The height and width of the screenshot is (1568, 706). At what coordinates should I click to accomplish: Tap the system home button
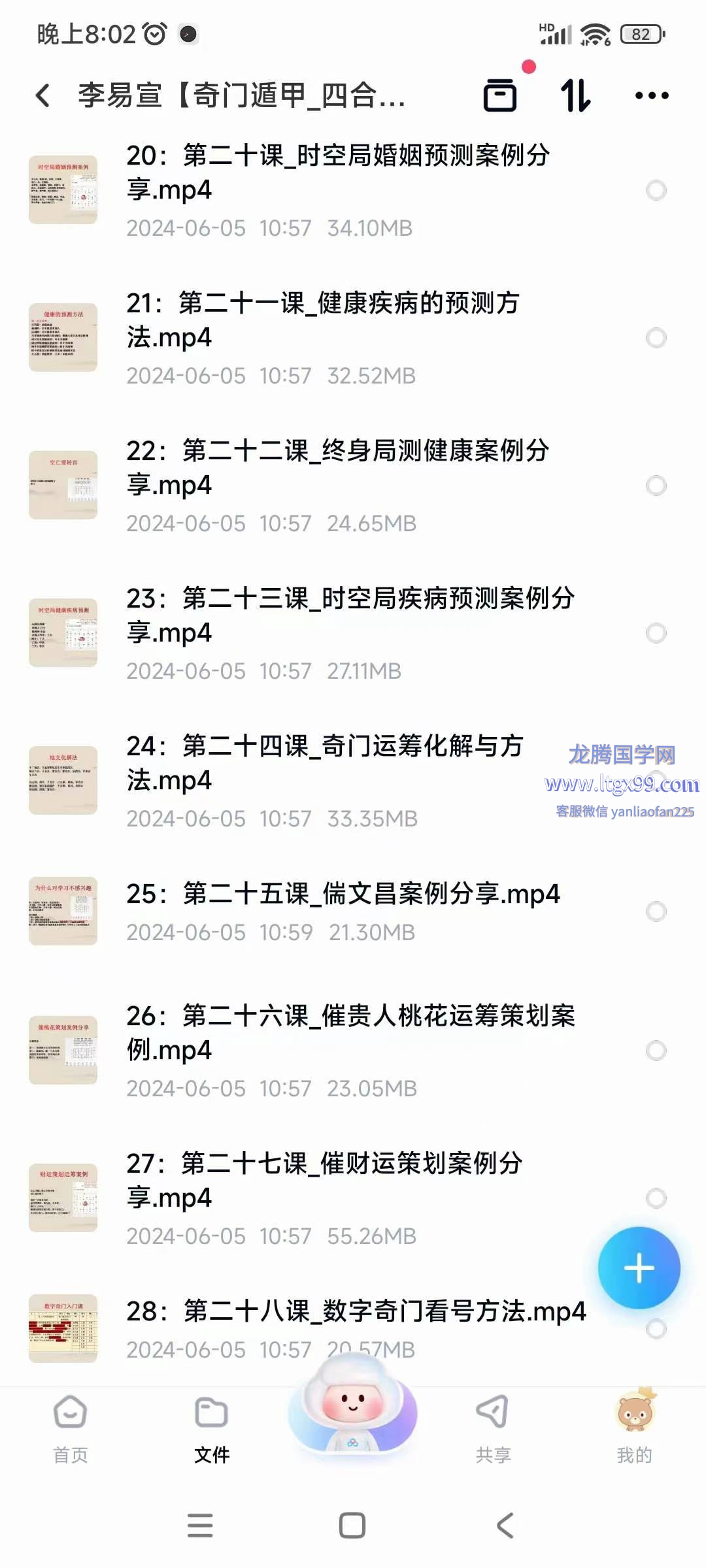[x=352, y=1526]
